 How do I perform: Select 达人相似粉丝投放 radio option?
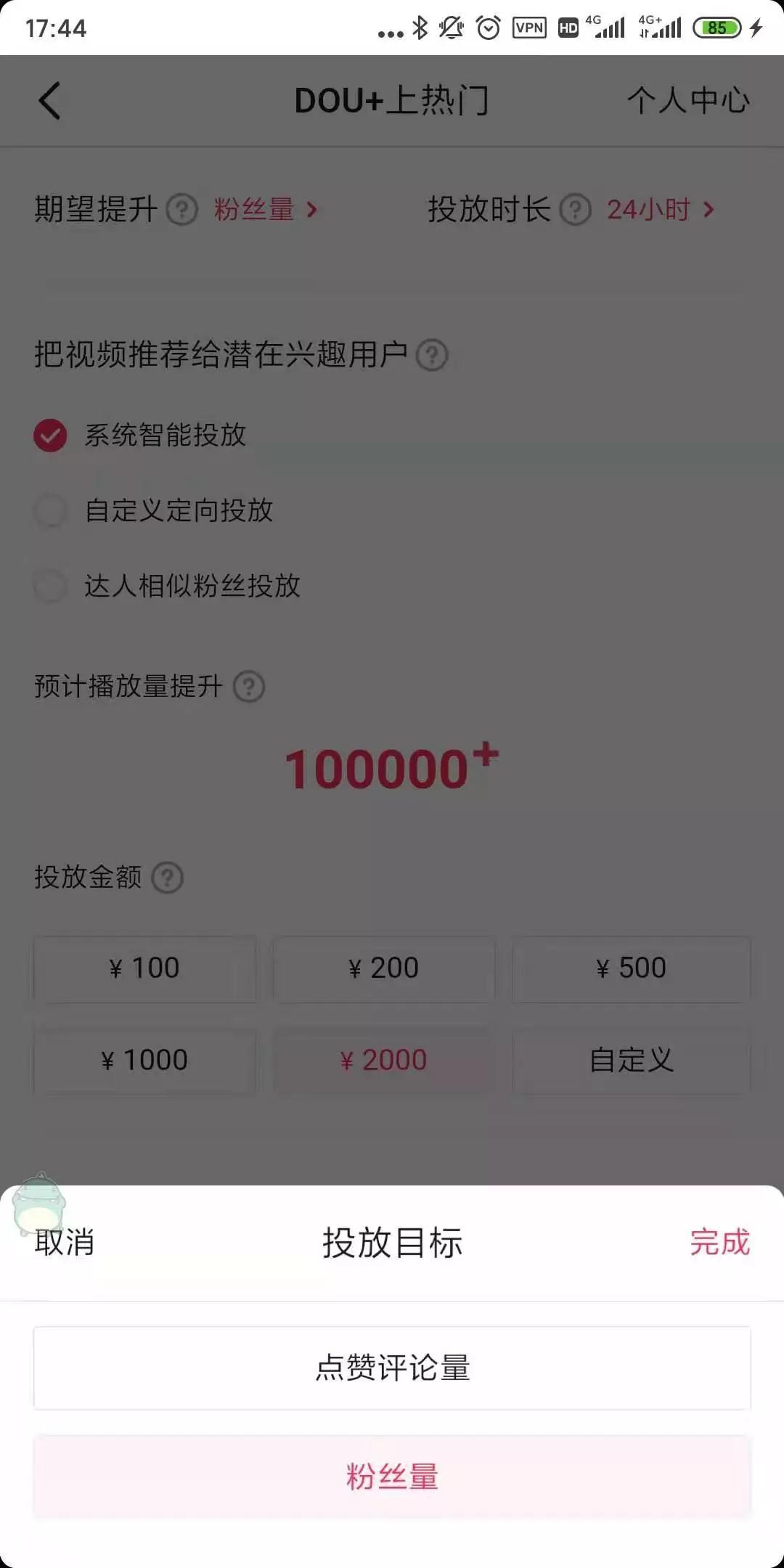(x=51, y=586)
